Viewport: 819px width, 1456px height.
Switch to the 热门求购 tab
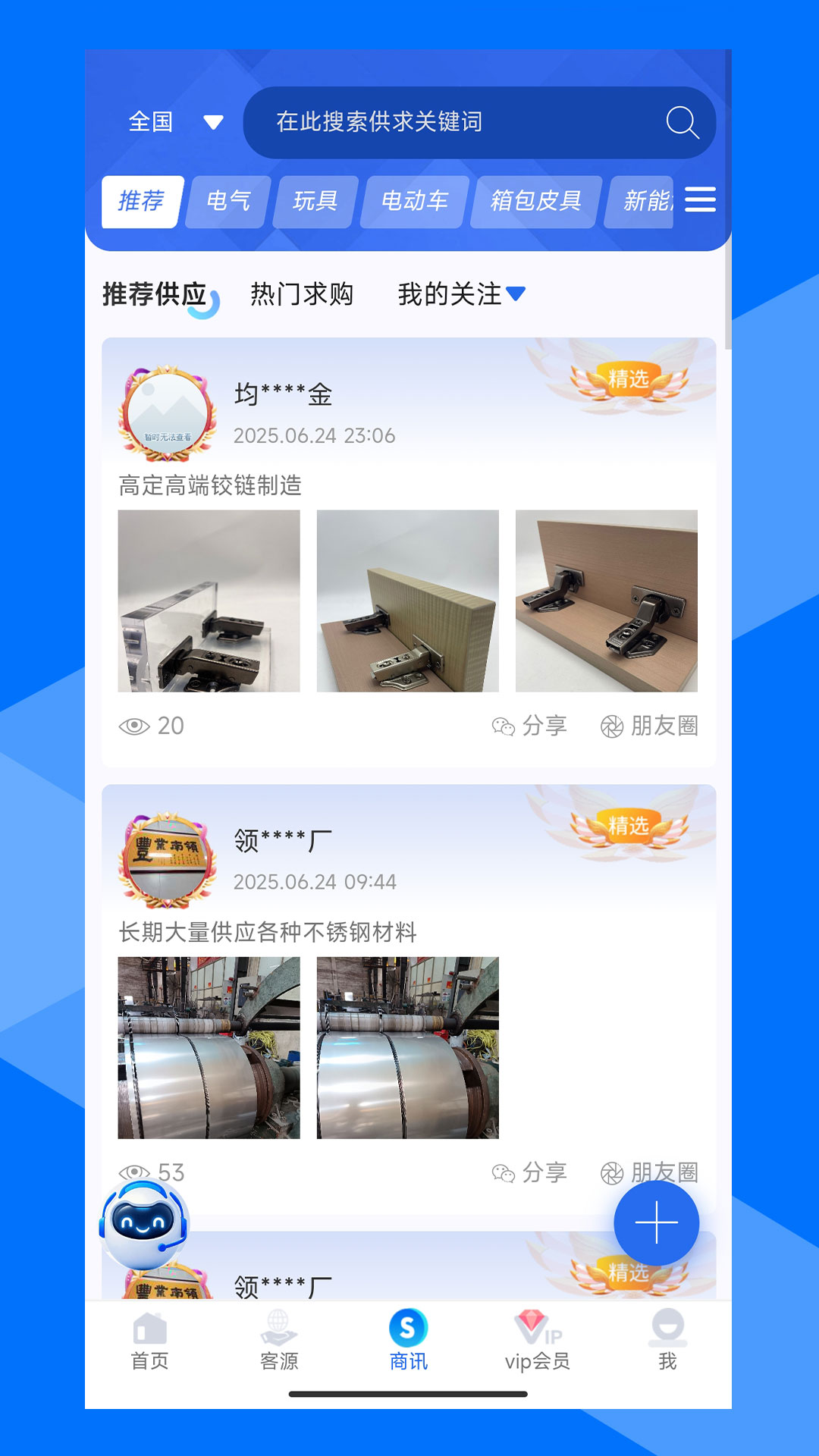pos(302,294)
